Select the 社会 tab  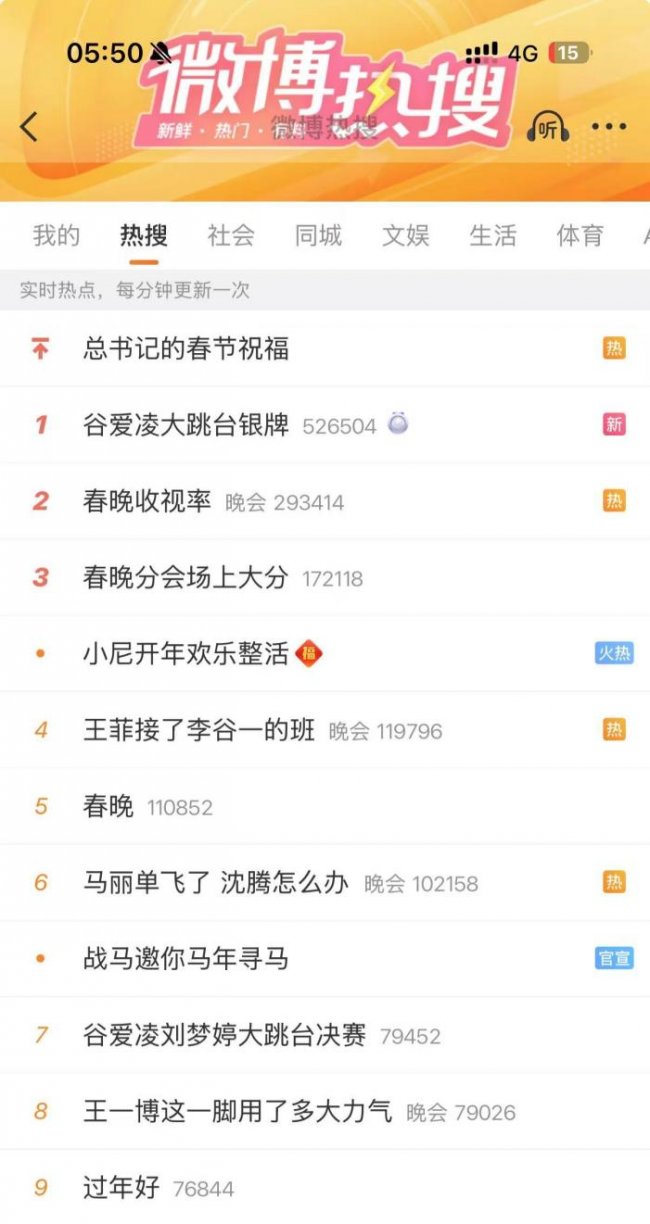coord(231,236)
